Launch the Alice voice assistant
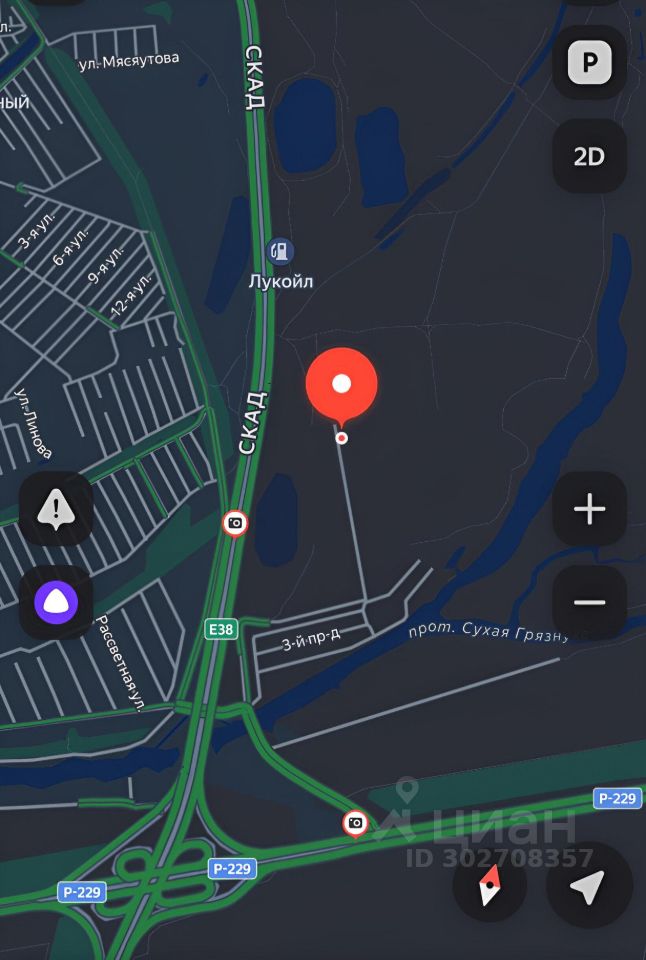The width and height of the screenshot is (646, 960). pos(56,602)
